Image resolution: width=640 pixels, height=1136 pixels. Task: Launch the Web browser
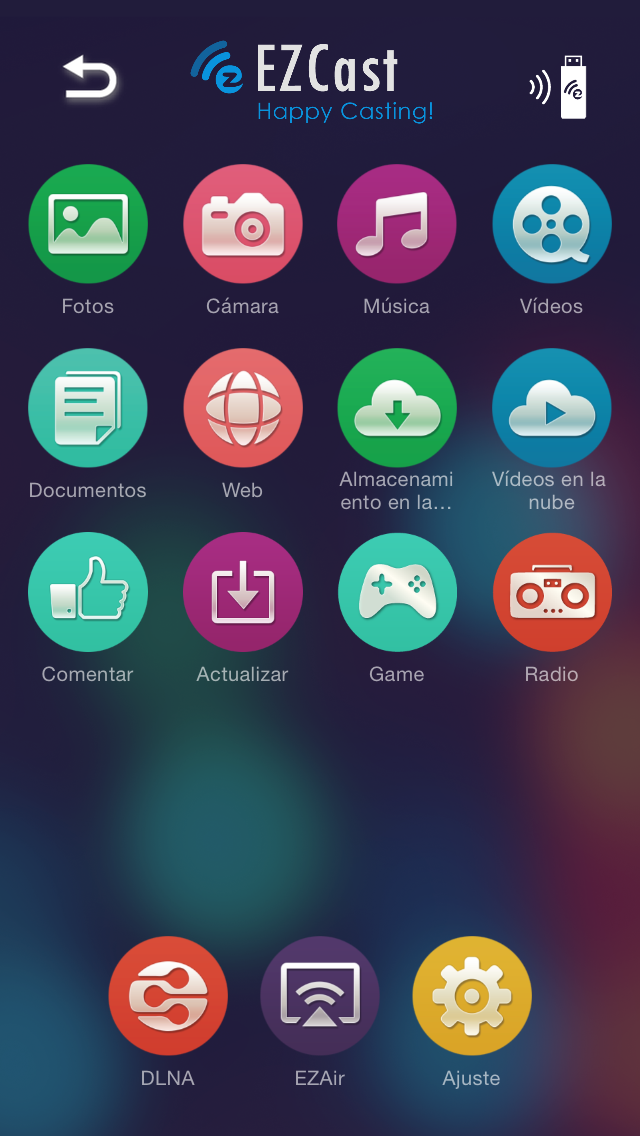(243, 408)
